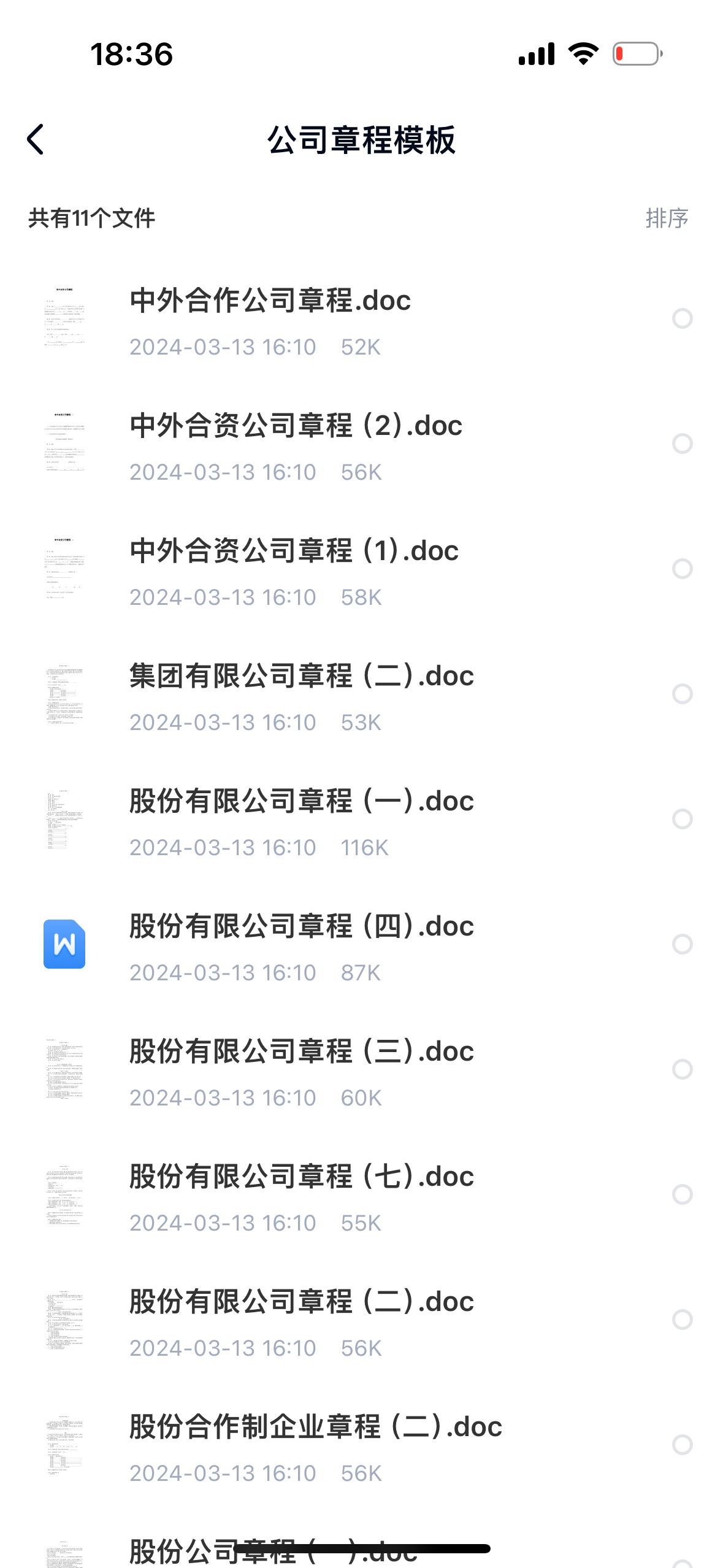Check the circle next to 股份有限公司章程 (四).doc
723x1568 pixels.
coord(682,944)
